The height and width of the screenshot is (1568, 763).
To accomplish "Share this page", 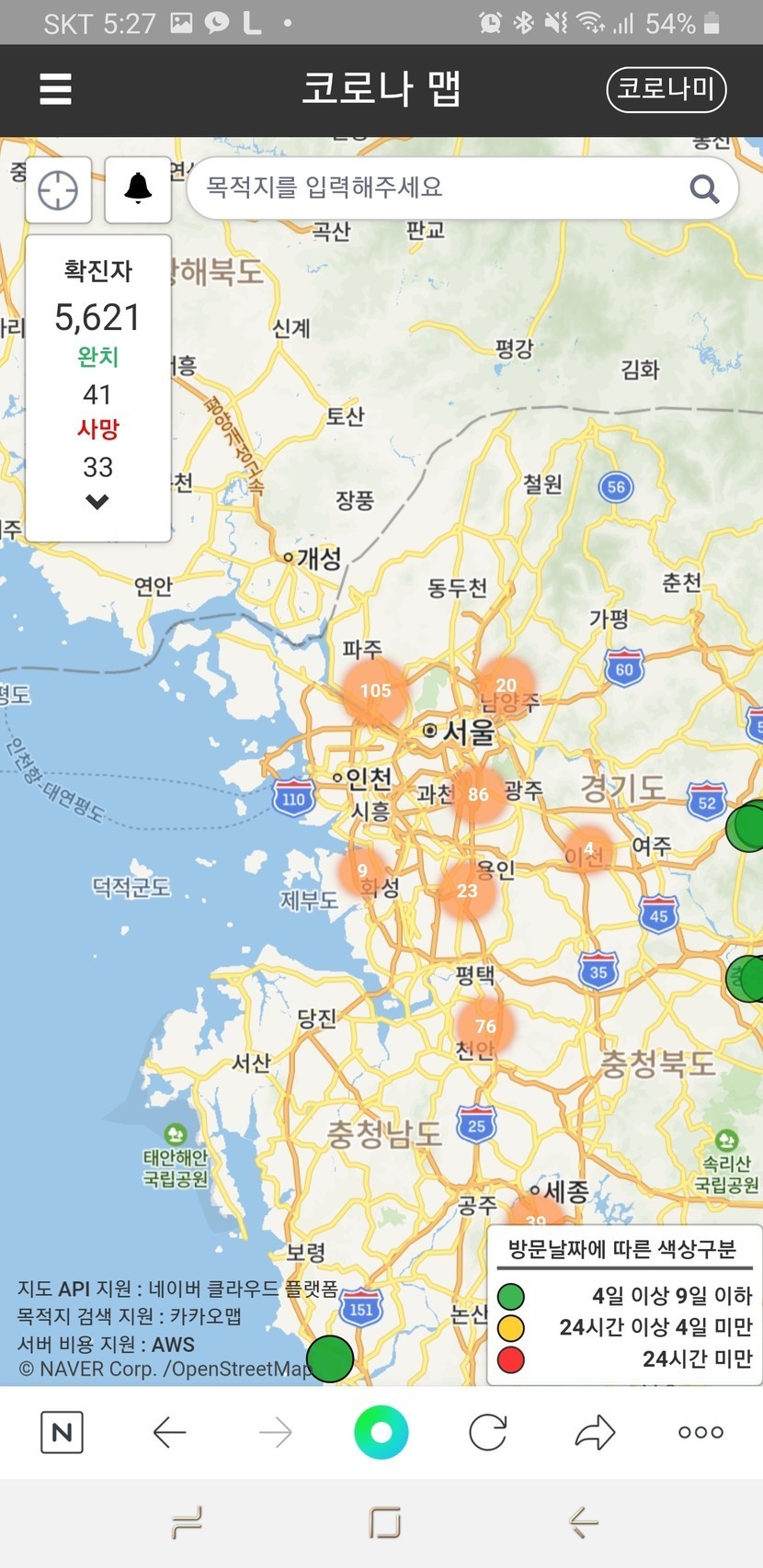I will [x=595, y=1432].
